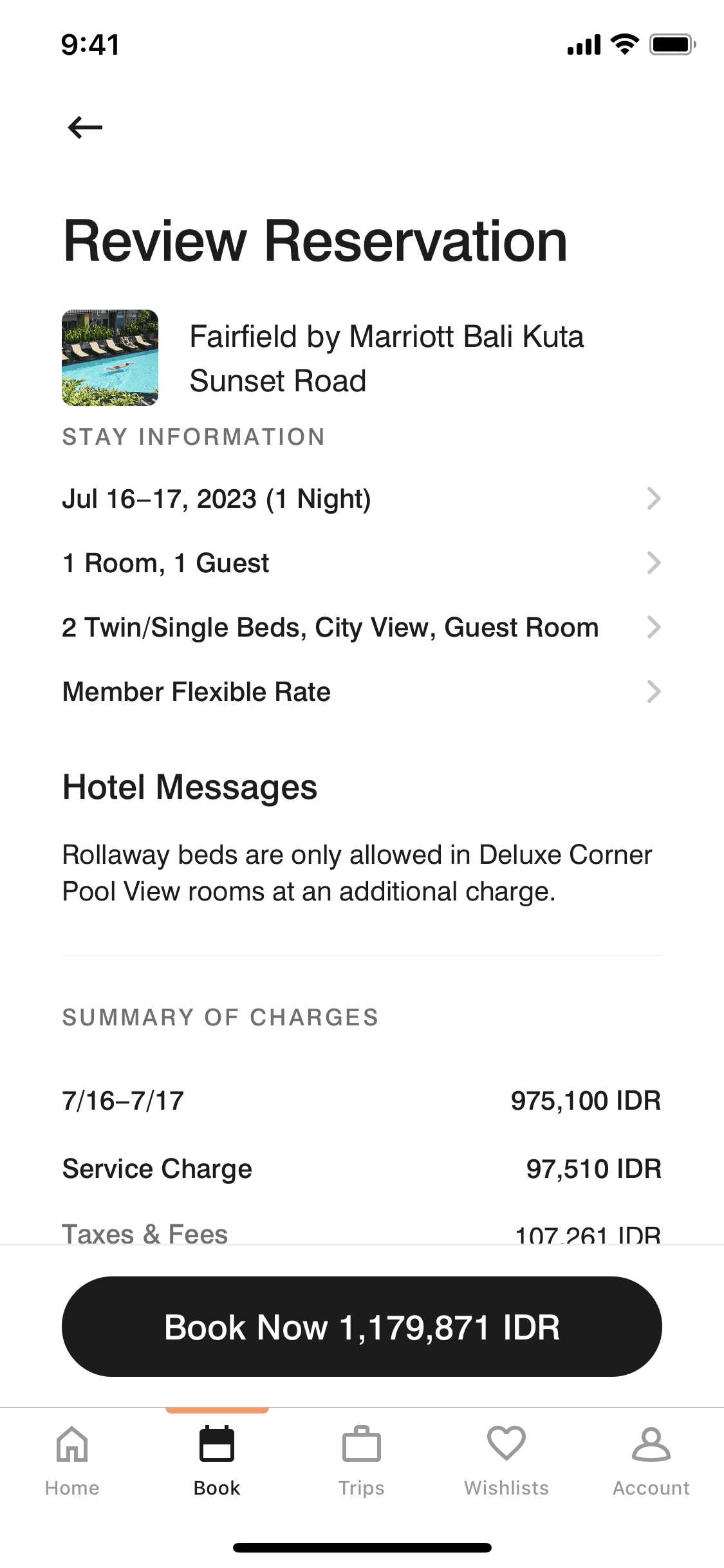
Task: Switch to the Home tab
Action: pyautogui.click(x=72, y=1461)
